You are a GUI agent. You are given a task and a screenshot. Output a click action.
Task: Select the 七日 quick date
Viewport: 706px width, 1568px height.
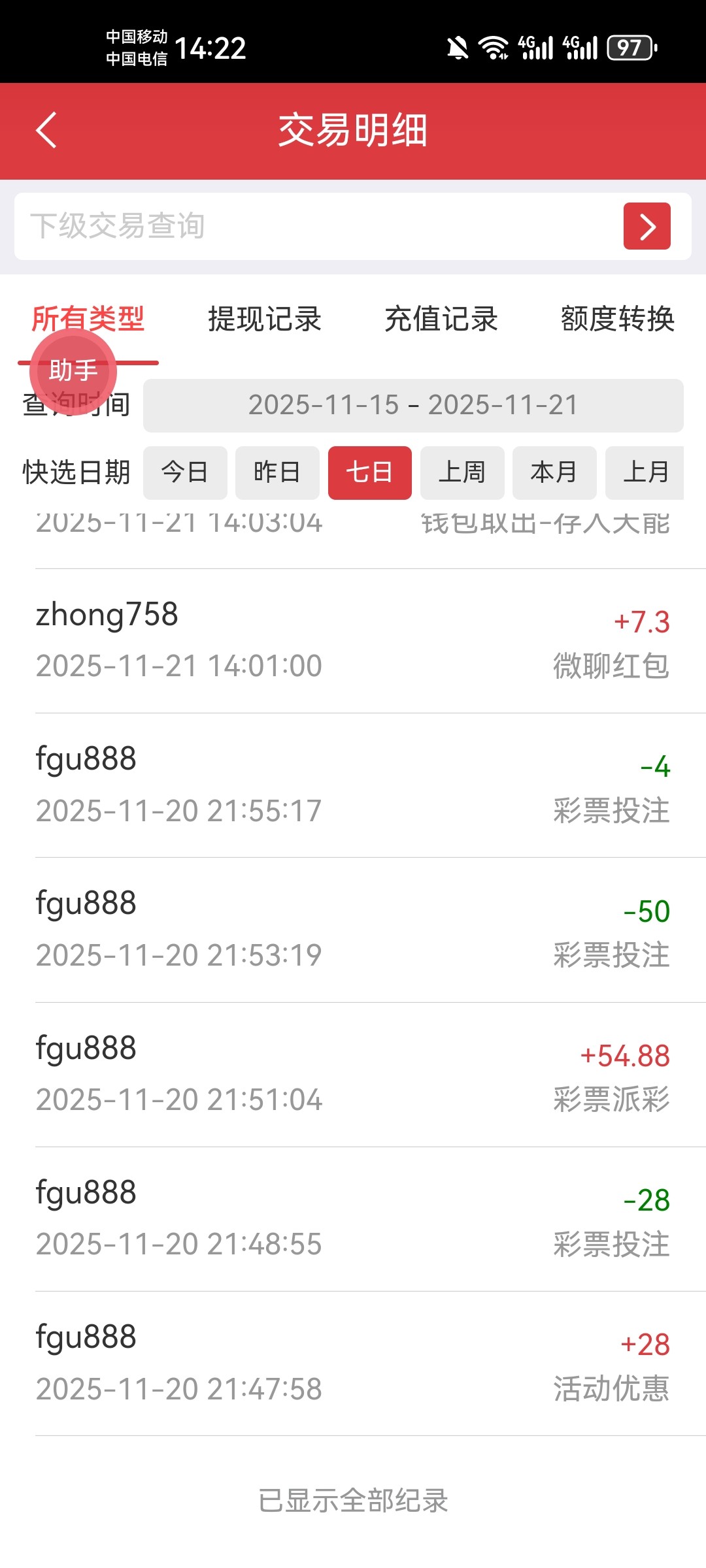[369, 472]
